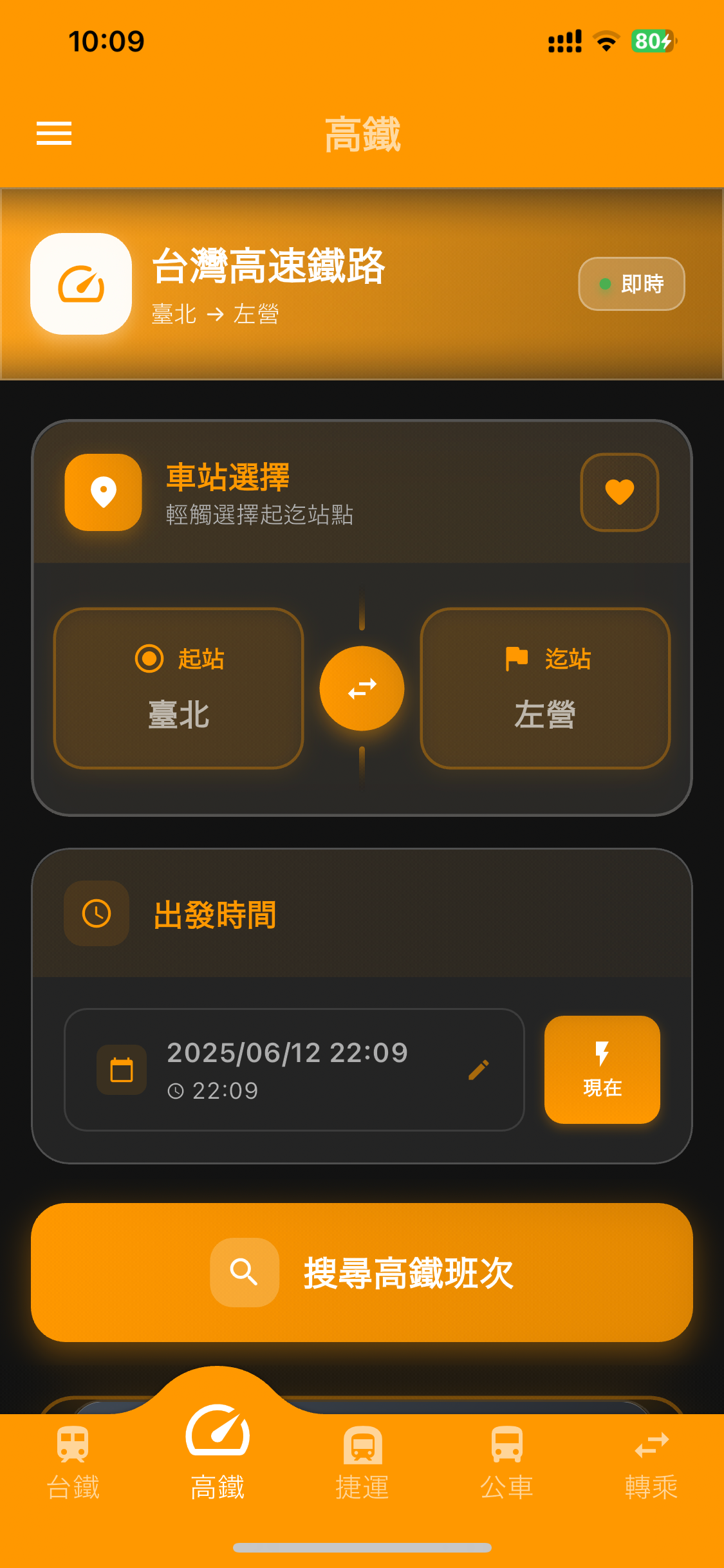The height and width of the screenshot is (1568, 724).
Task: Edit the departure date 2025/06/12 22:09
Action: 294,1069
